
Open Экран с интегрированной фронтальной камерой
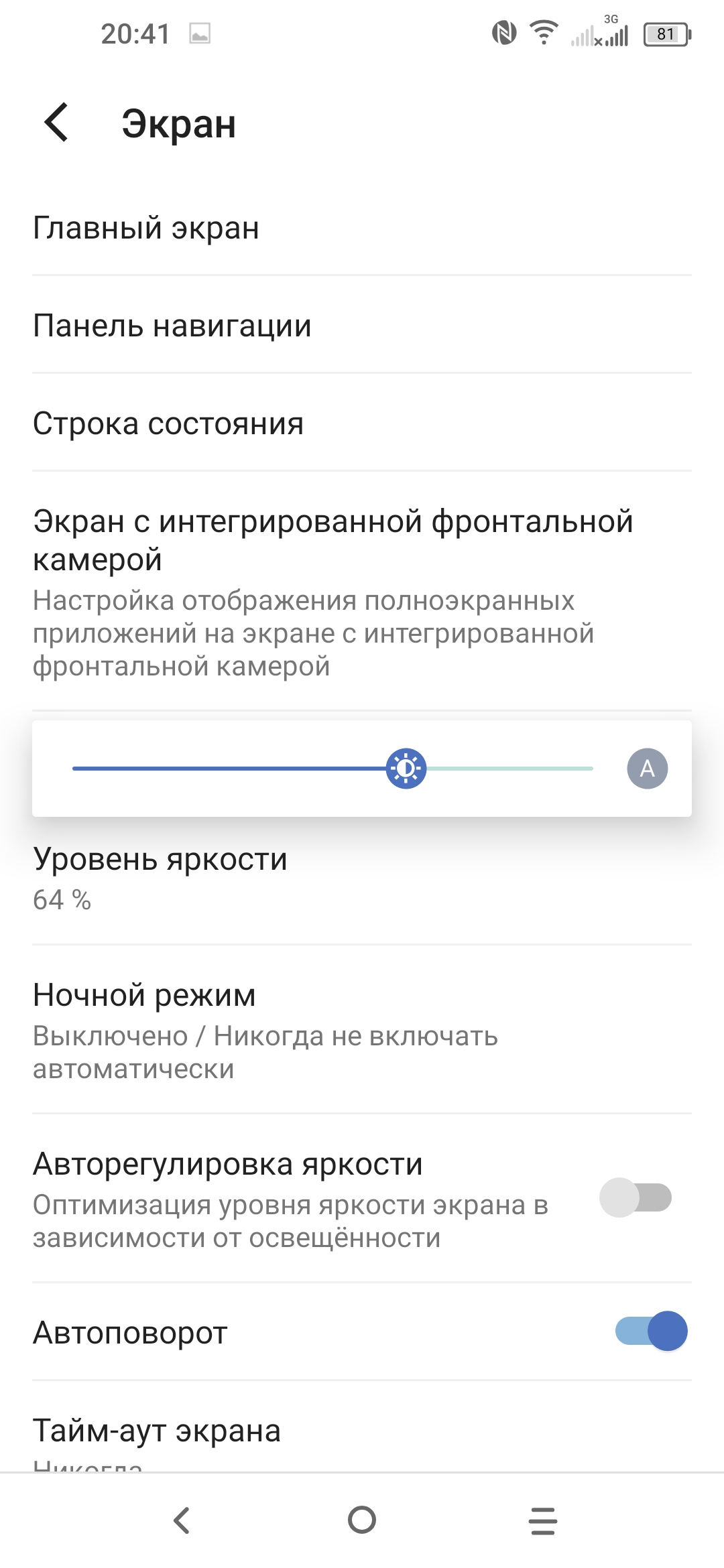(x=362, y=591)
